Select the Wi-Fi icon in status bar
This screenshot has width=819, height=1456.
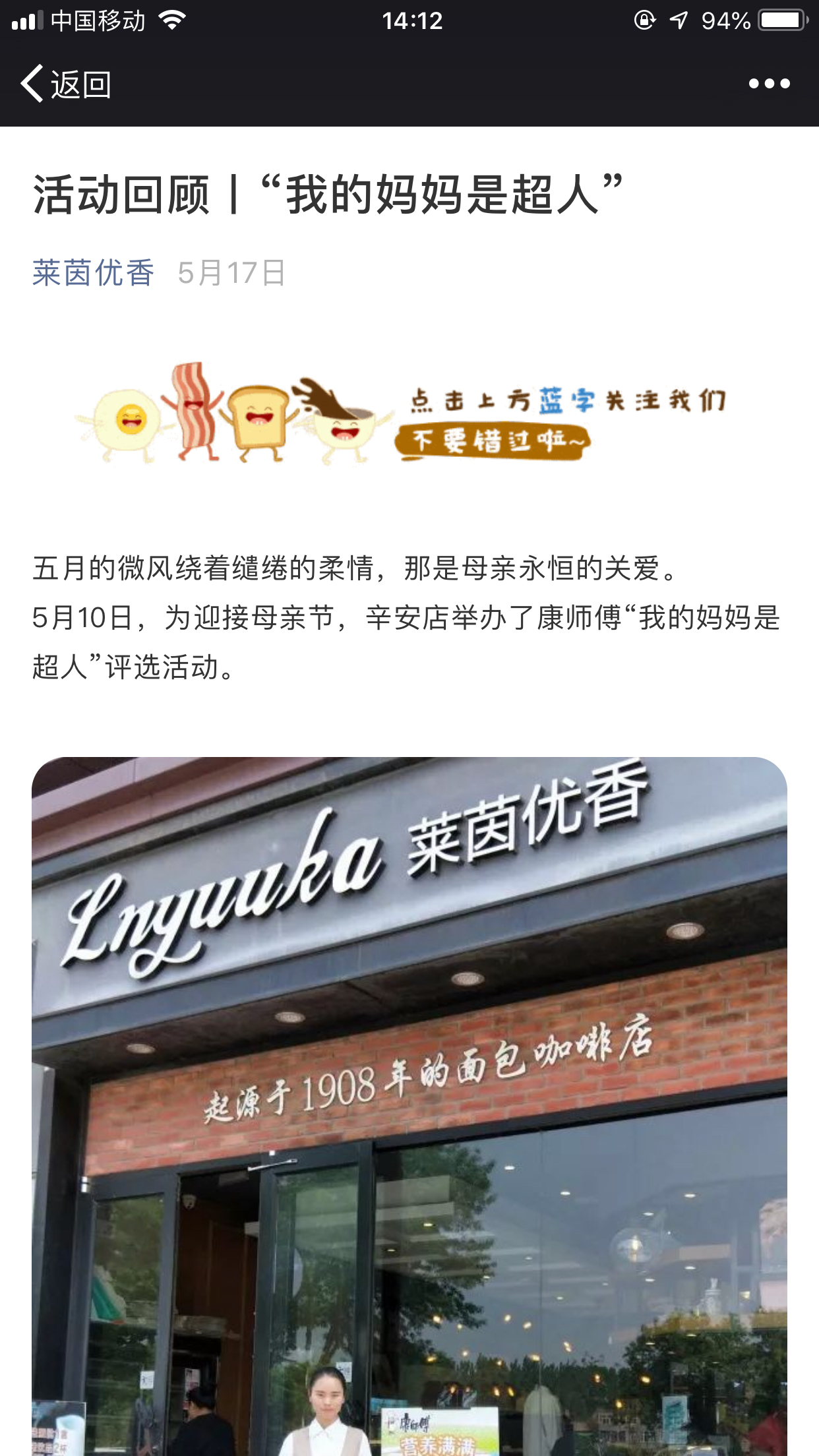click(x=172, y=20)
